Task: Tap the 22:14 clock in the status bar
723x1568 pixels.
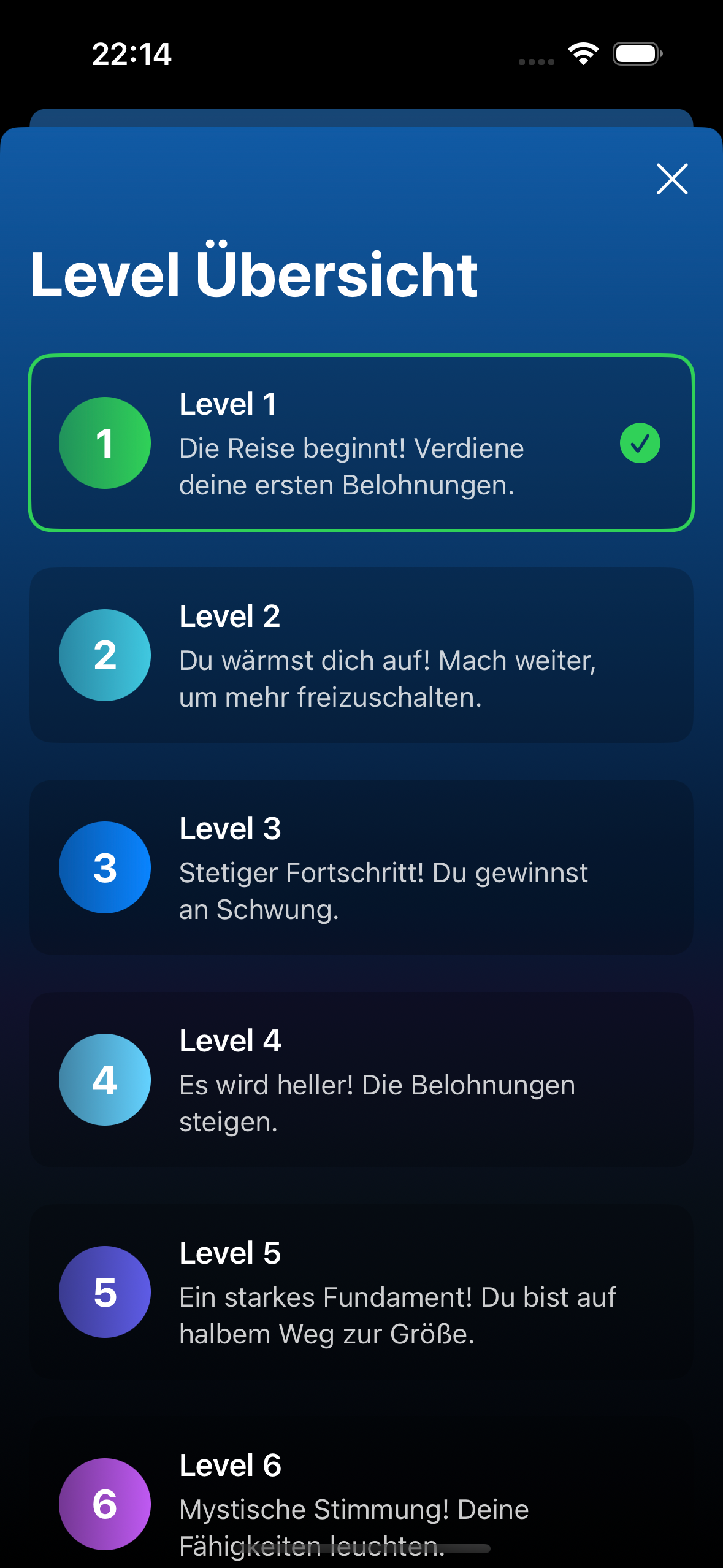Action: (132, 55)
